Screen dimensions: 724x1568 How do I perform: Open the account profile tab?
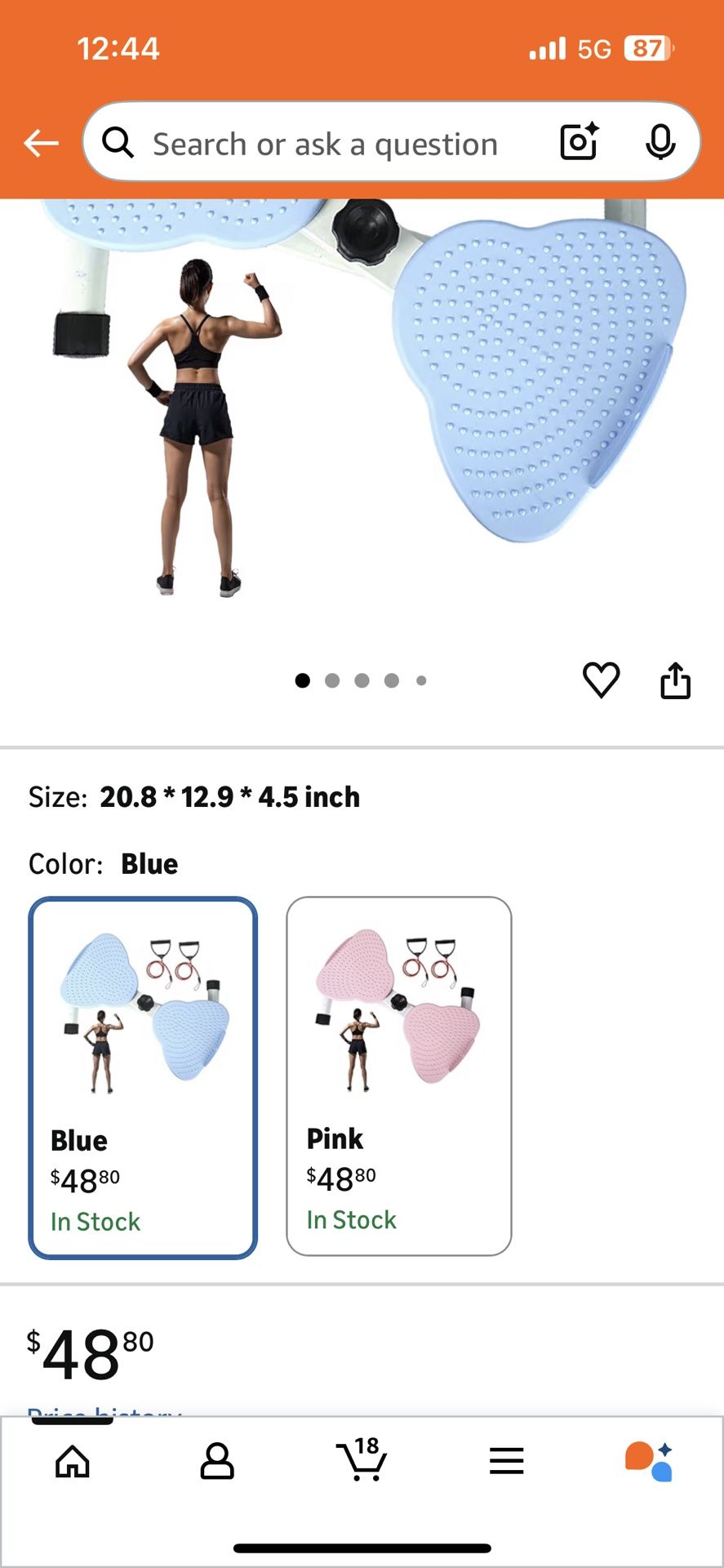217,1461
